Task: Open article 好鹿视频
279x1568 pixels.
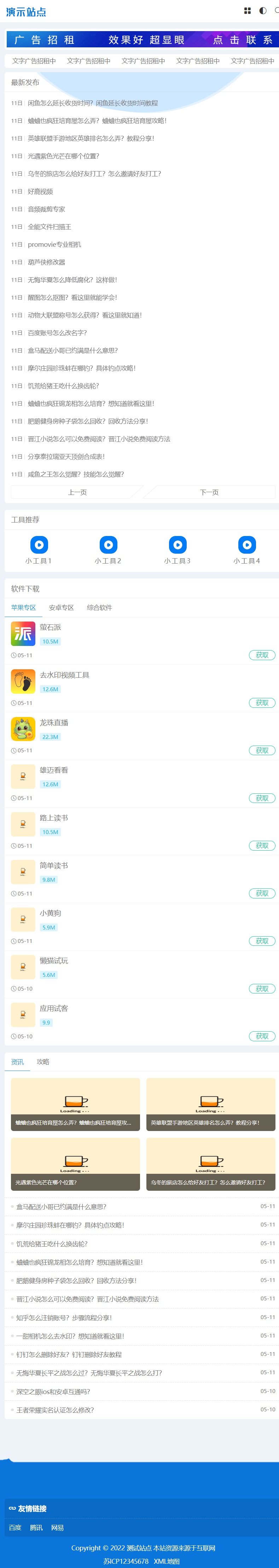Action: [40, 192]
